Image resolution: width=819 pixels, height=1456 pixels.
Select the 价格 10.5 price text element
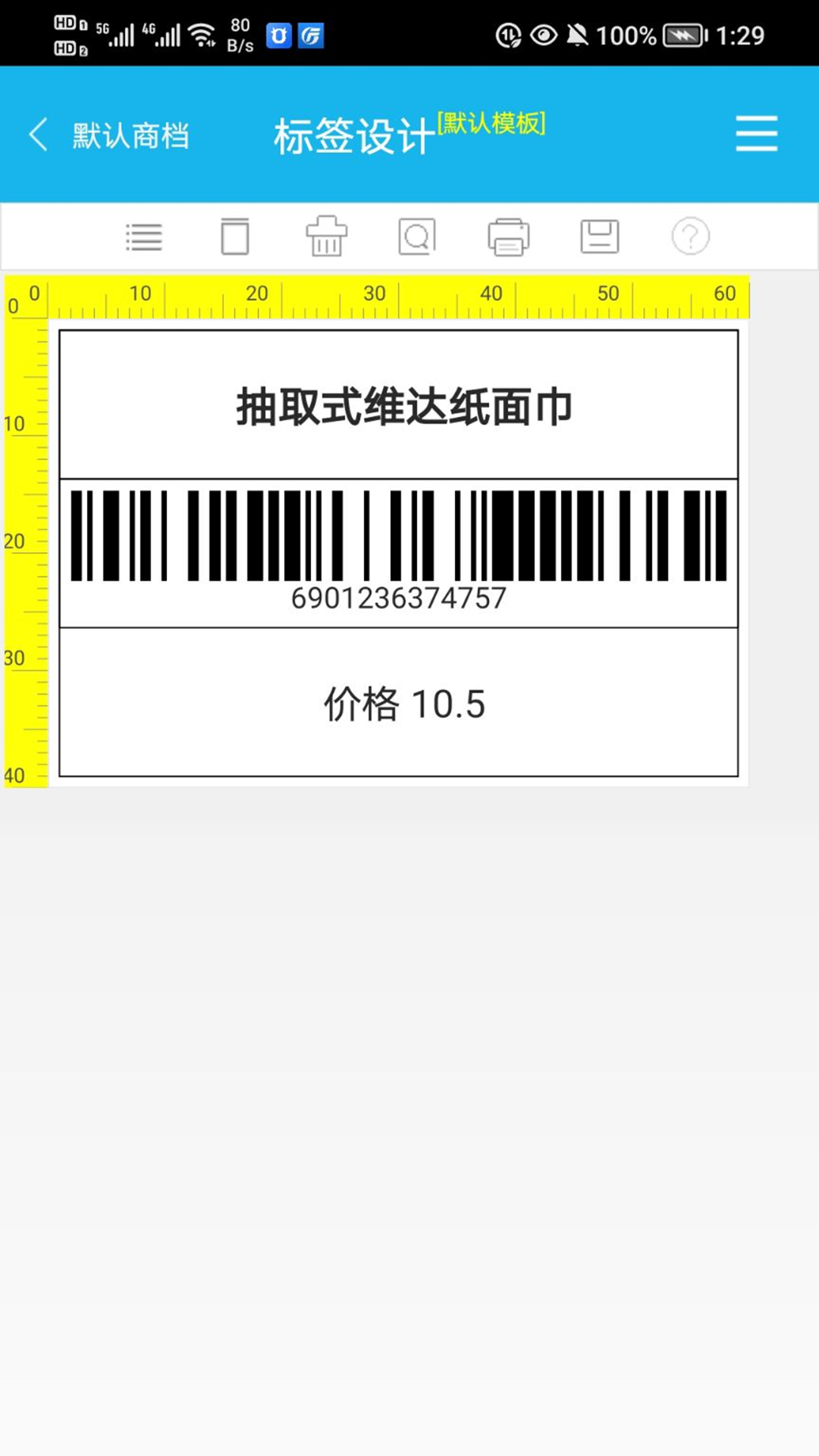coord(404,704)
